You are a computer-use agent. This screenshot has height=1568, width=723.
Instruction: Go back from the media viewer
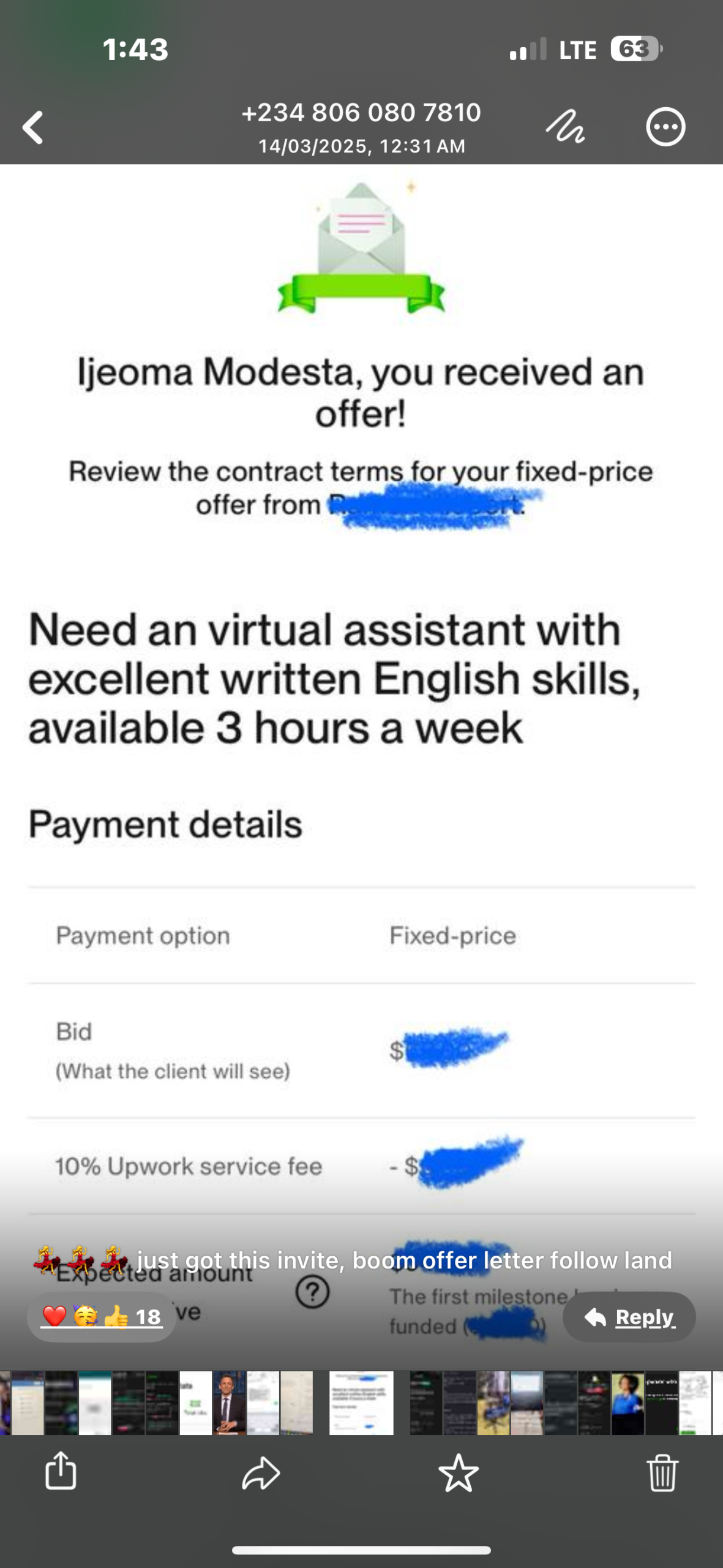33,127
